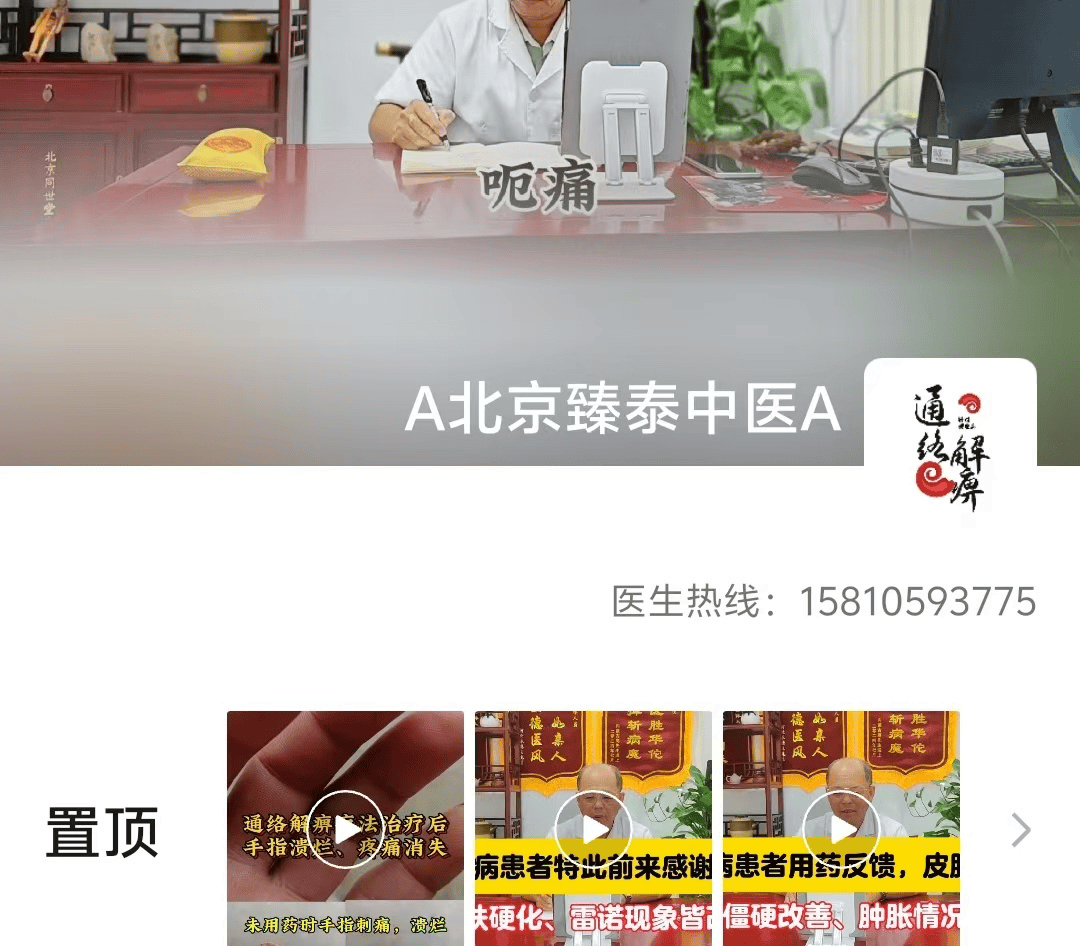Play pinned video 病患者特此前来感谢

coord(593,829)
